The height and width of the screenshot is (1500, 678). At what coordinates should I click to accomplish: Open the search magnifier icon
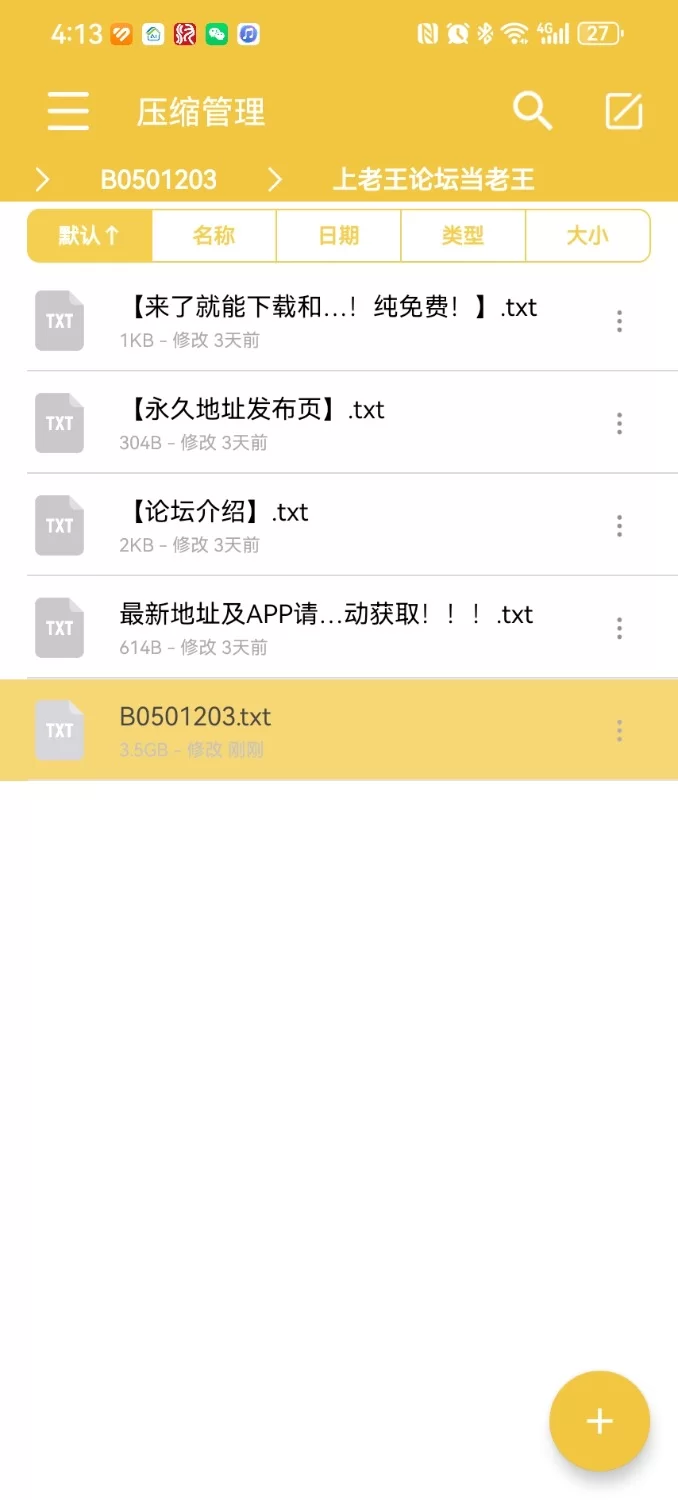pyautogui.click(x=532, y=111)
